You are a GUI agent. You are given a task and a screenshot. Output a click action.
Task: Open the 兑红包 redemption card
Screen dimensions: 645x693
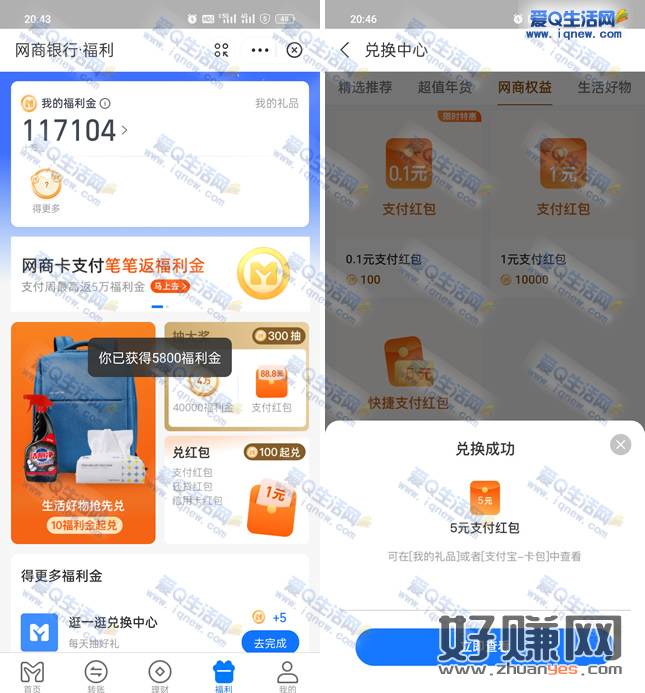pyautogui.click(x=236, y=490)
